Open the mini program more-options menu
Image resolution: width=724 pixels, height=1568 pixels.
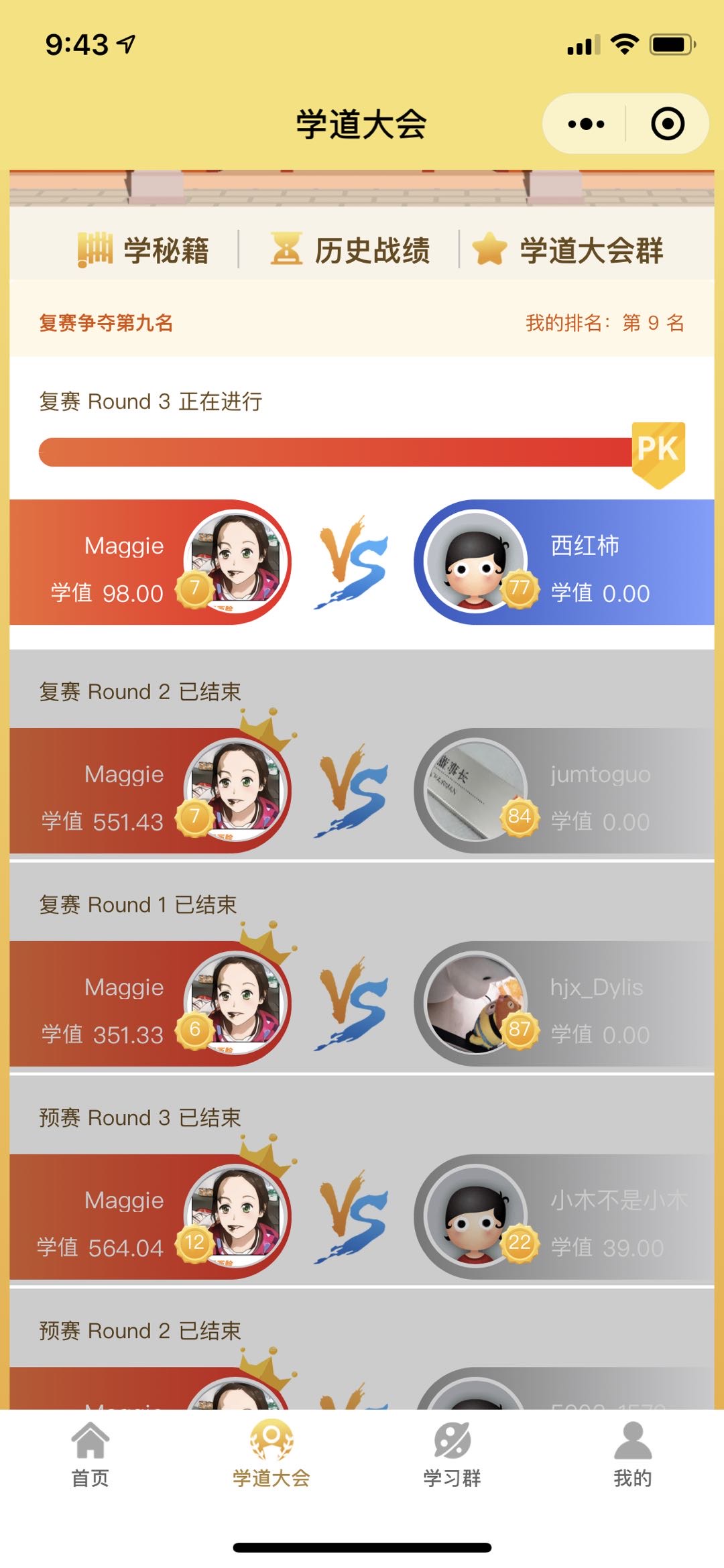pos(586,124)
